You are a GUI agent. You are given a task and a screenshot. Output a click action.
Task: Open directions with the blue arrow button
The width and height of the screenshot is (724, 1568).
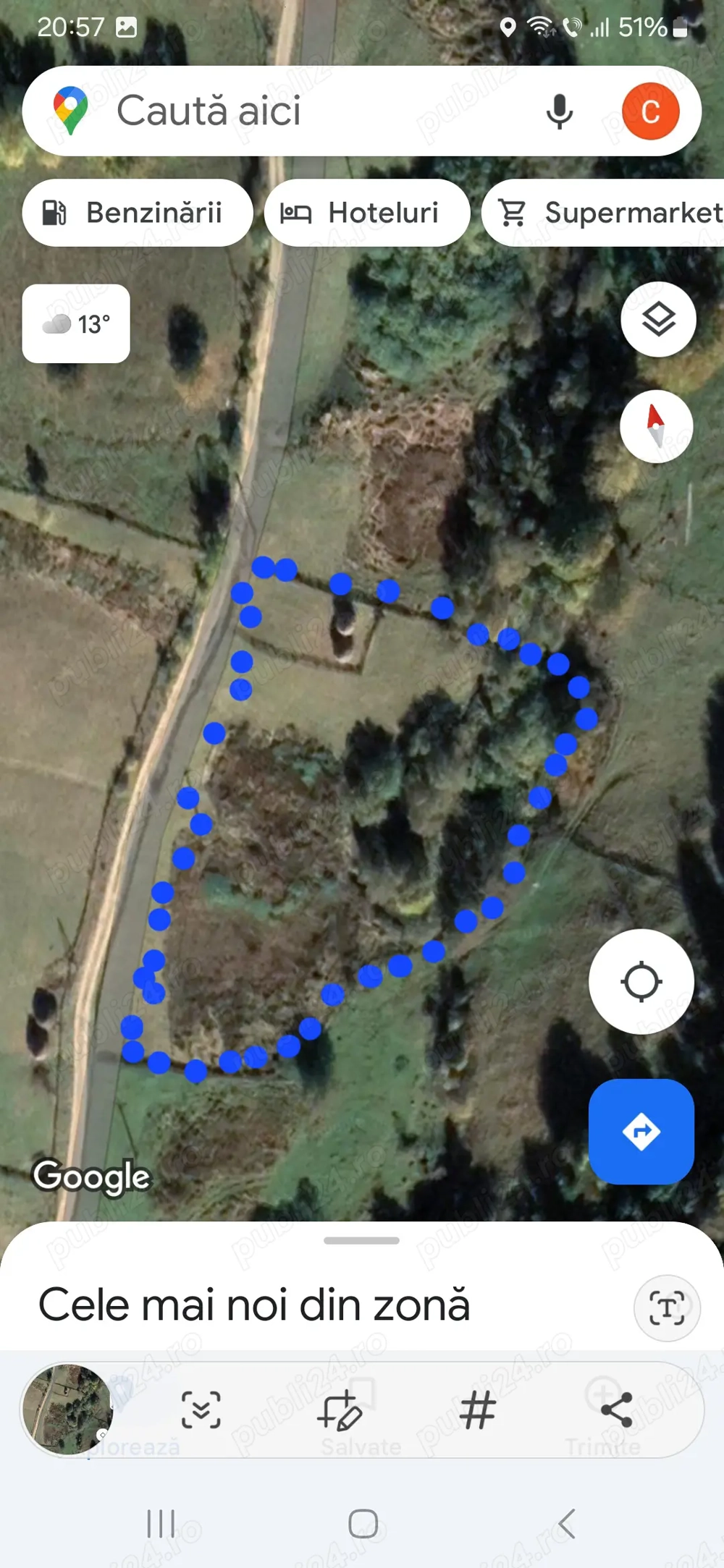click(x=641, y=1131)
